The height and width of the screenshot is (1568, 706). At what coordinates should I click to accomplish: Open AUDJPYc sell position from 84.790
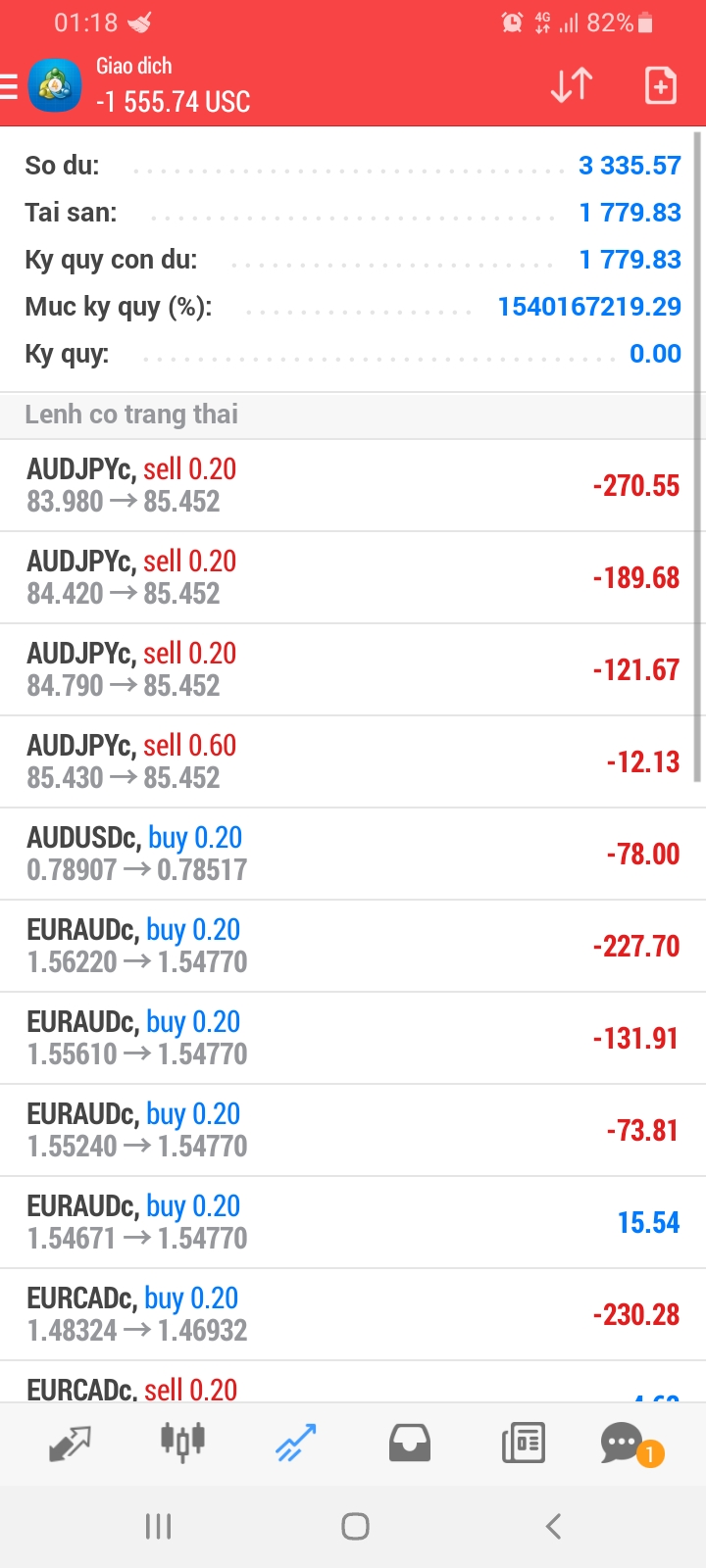tap(353, 669)
